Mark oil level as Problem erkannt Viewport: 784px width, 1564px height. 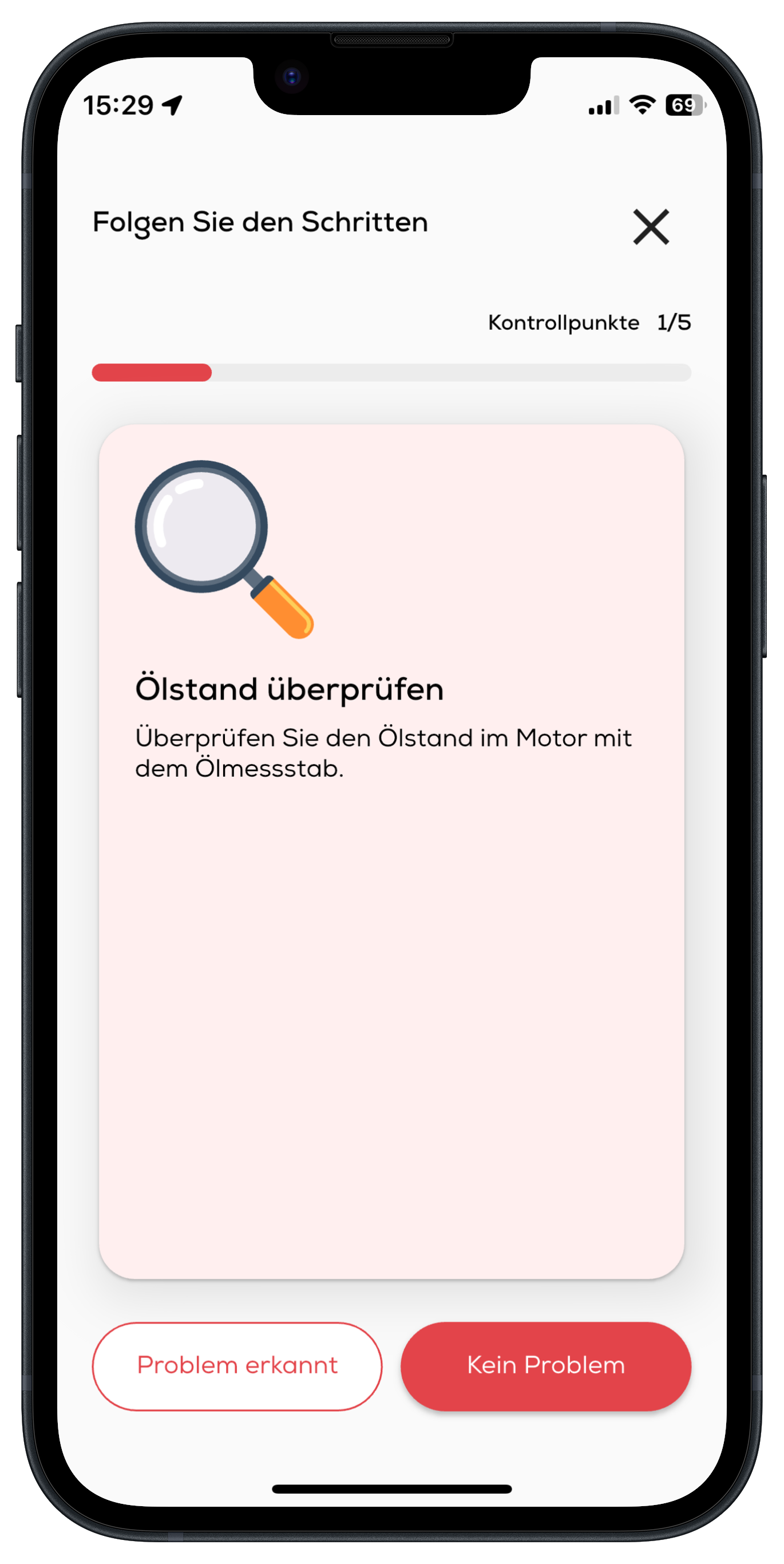(x=237, y=1365)
